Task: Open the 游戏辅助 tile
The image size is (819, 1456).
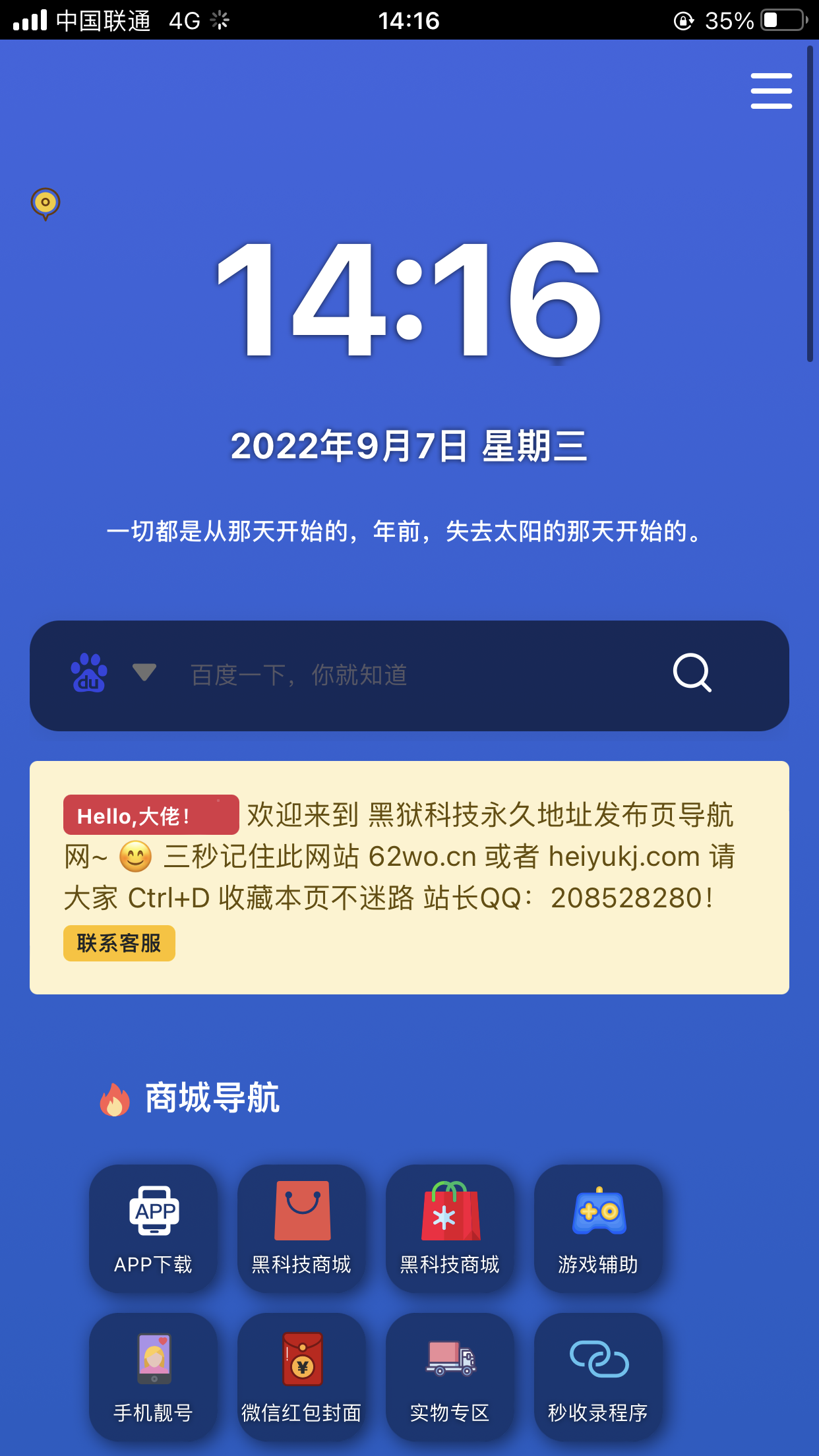Action: tap(598, 1228)
